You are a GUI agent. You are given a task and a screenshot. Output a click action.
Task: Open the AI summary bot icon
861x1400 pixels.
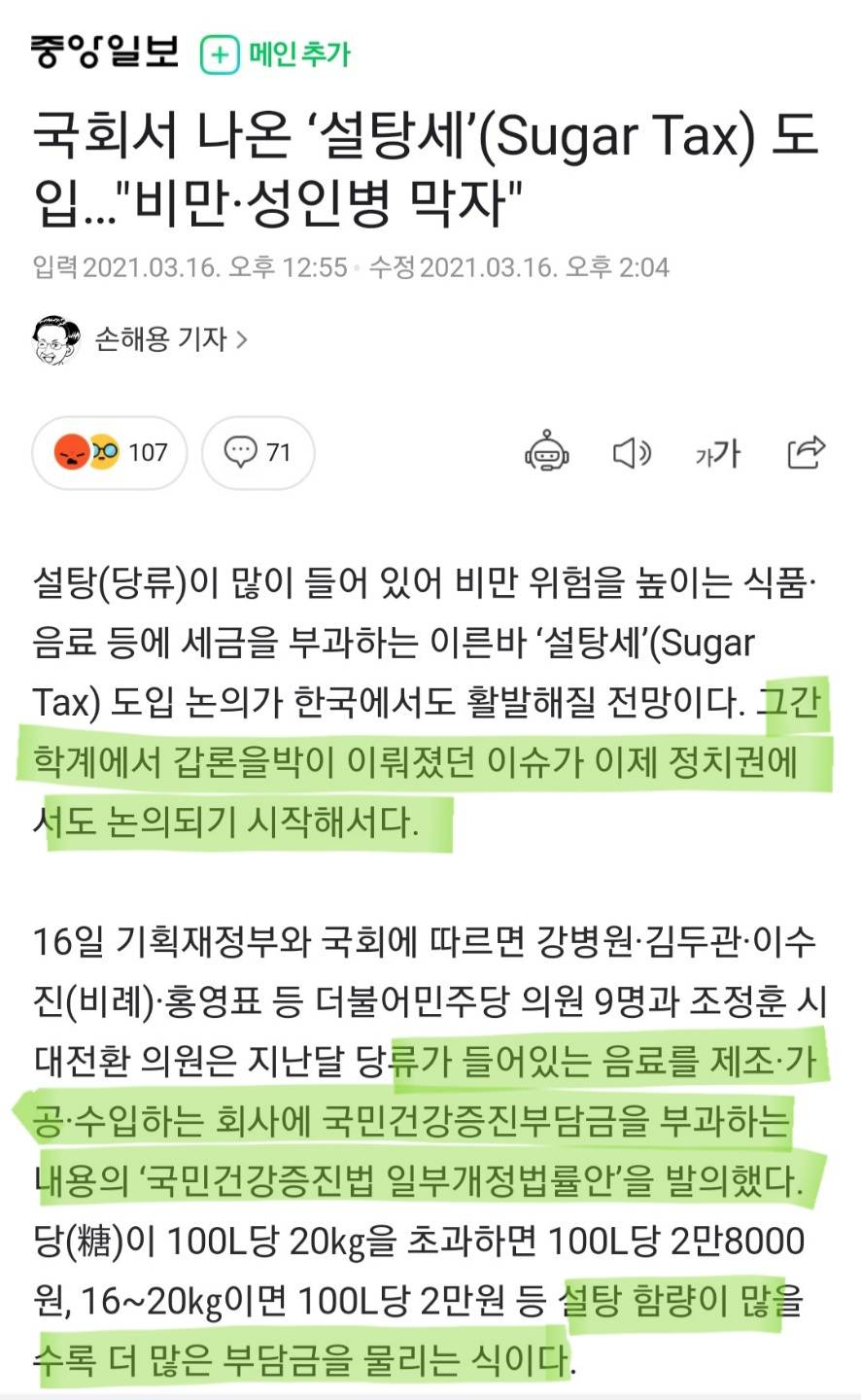click(547, 452)
